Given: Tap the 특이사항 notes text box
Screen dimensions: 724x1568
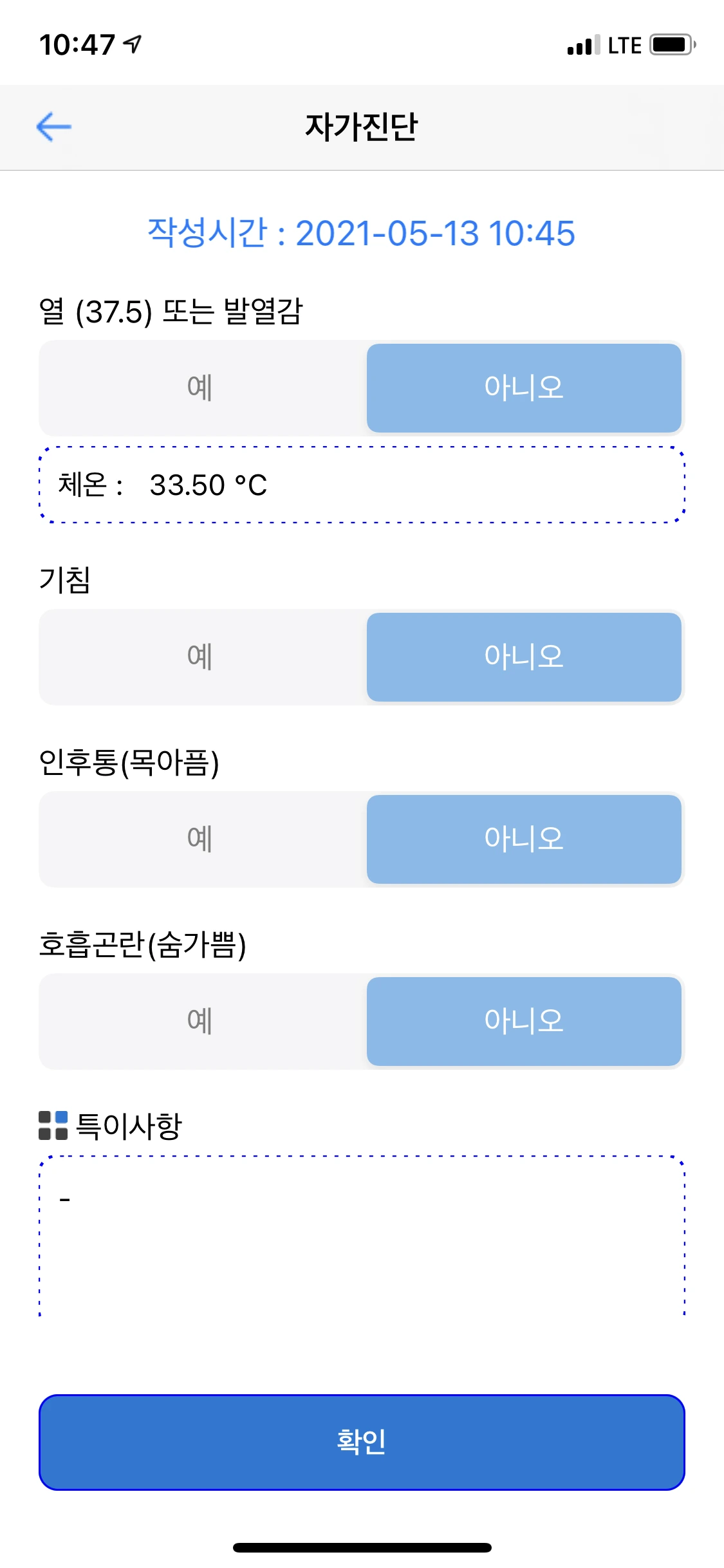Looking at the screenshot, I should (361, 1236).
